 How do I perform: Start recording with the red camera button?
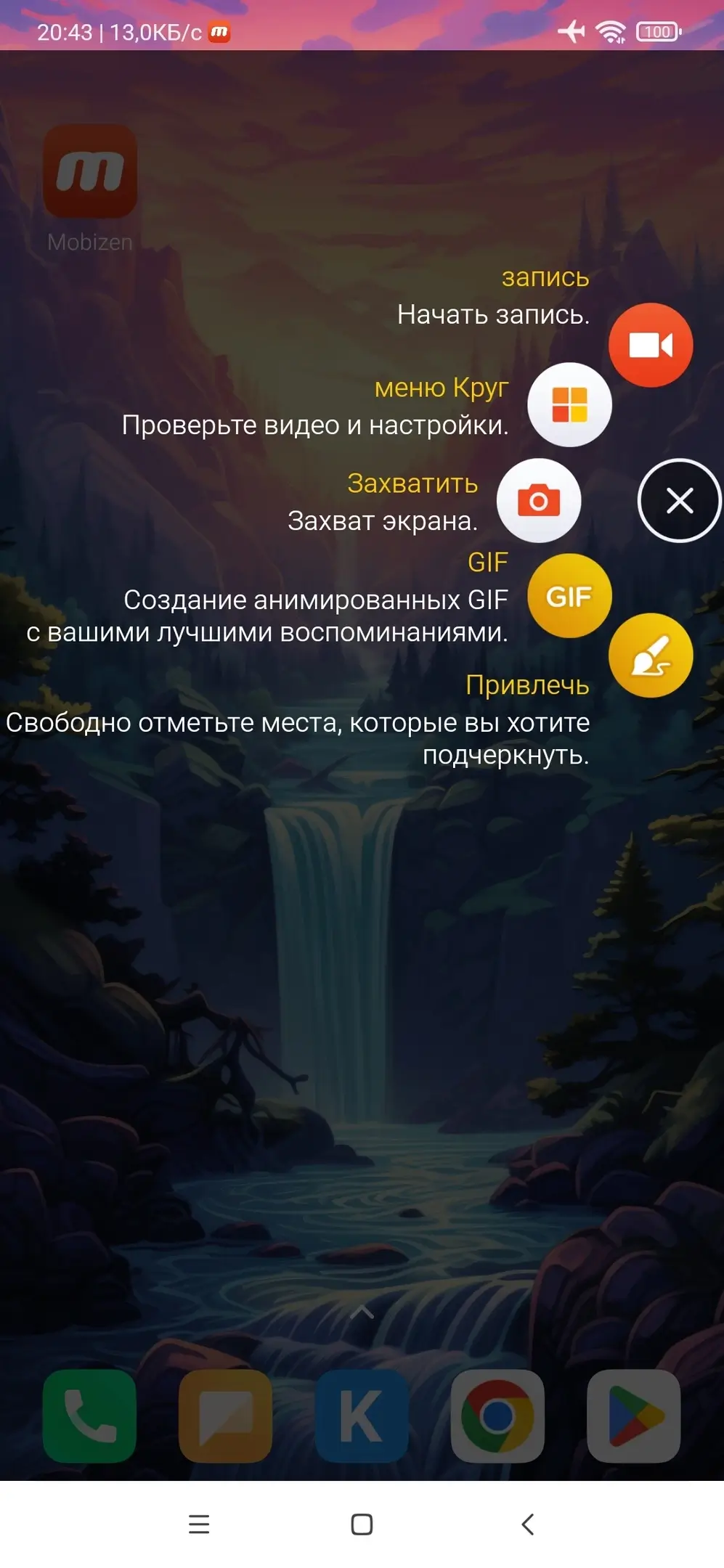click(x=650, y=345)
